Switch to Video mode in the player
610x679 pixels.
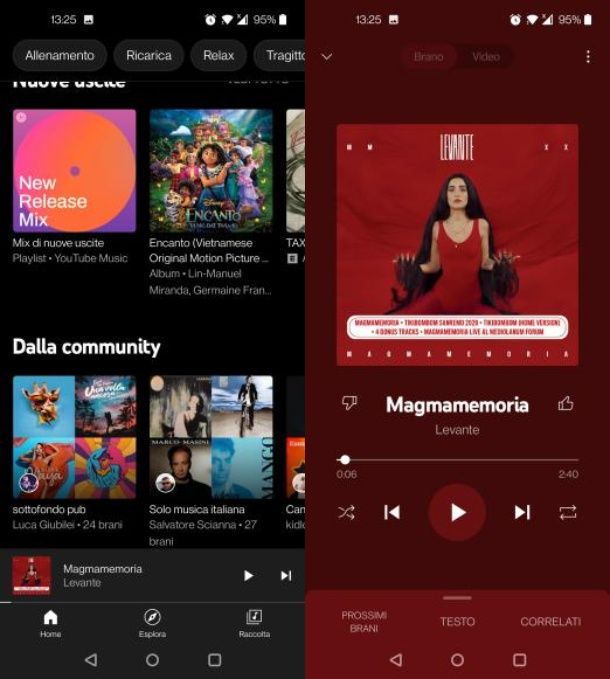(486, 57)
